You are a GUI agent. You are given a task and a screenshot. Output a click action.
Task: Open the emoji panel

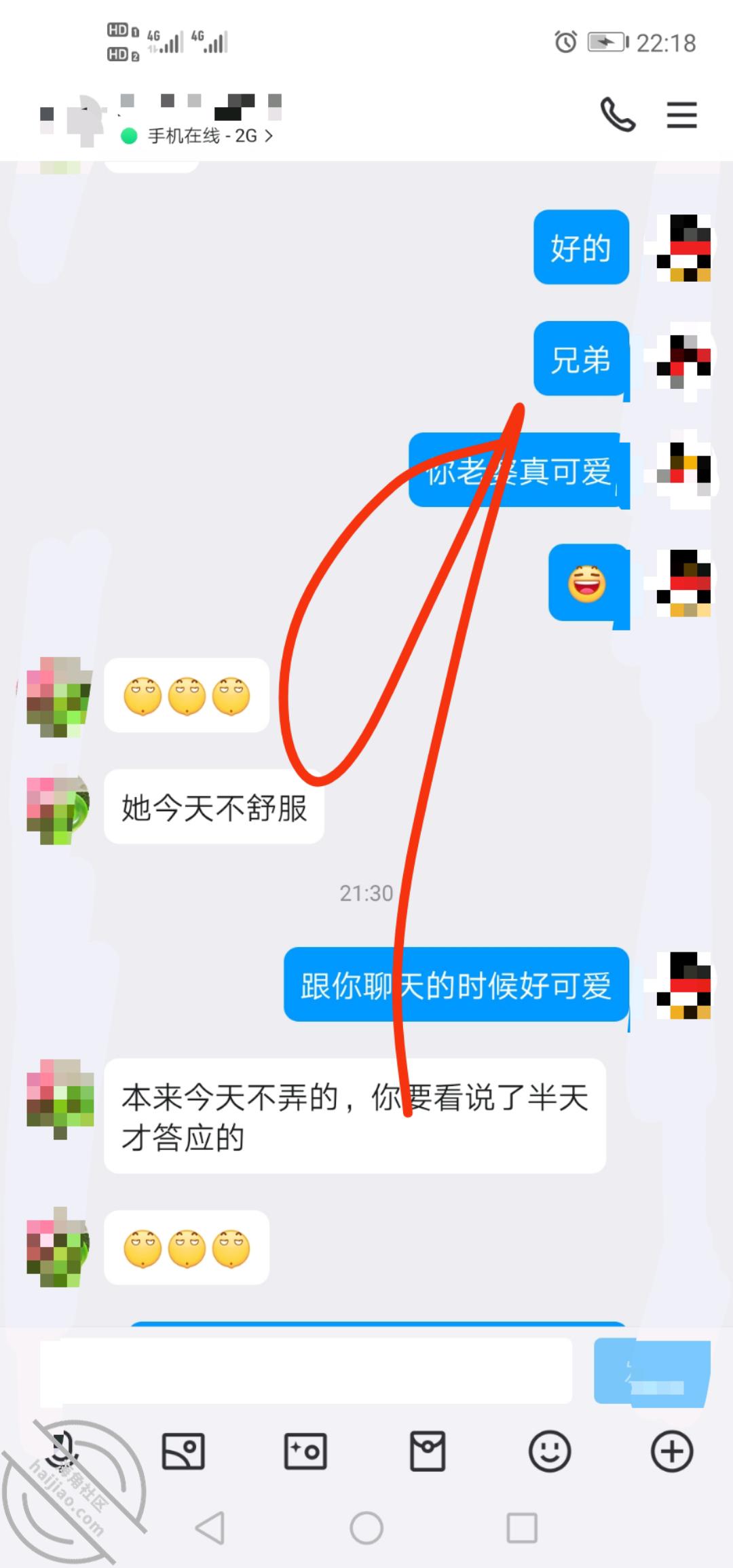point(550,1452)
